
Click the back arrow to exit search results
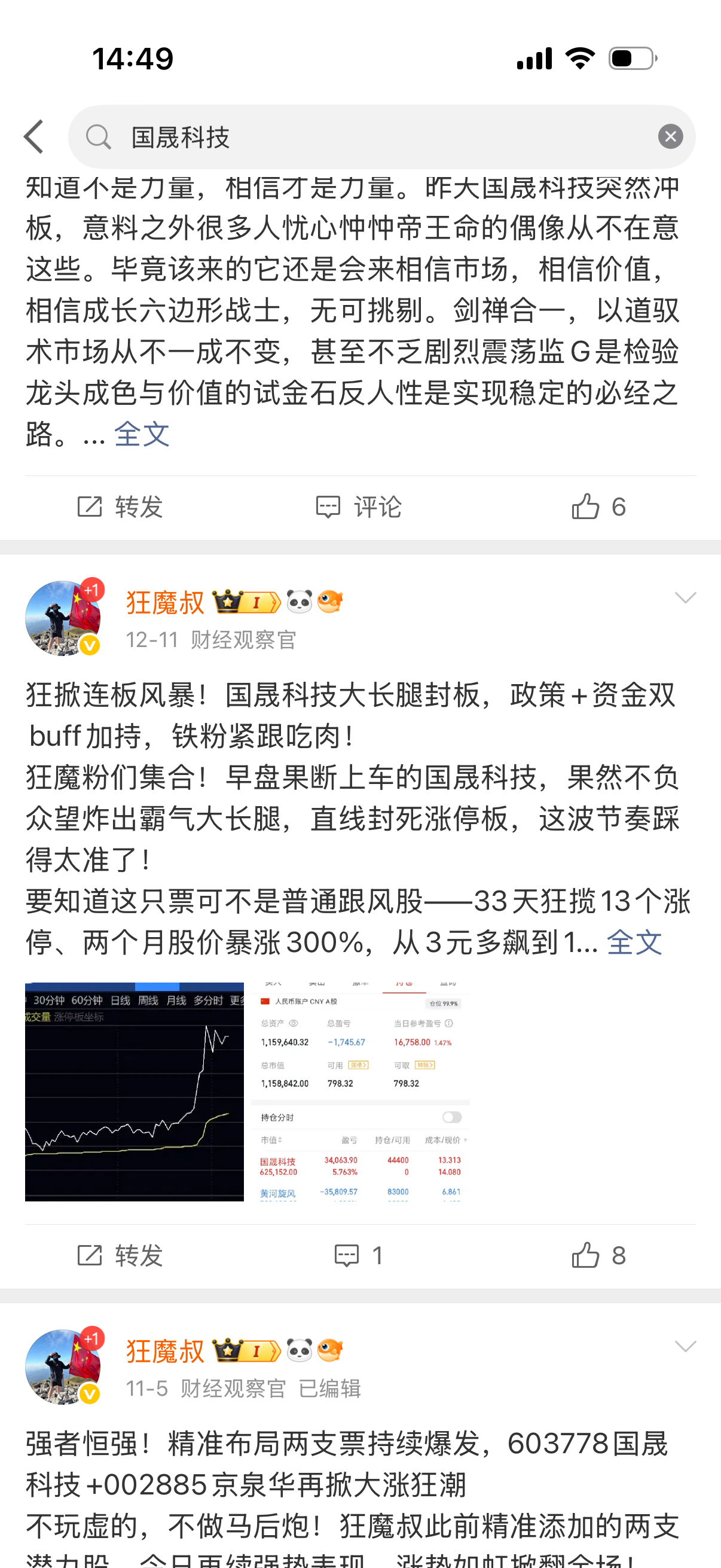click(35, 136)
